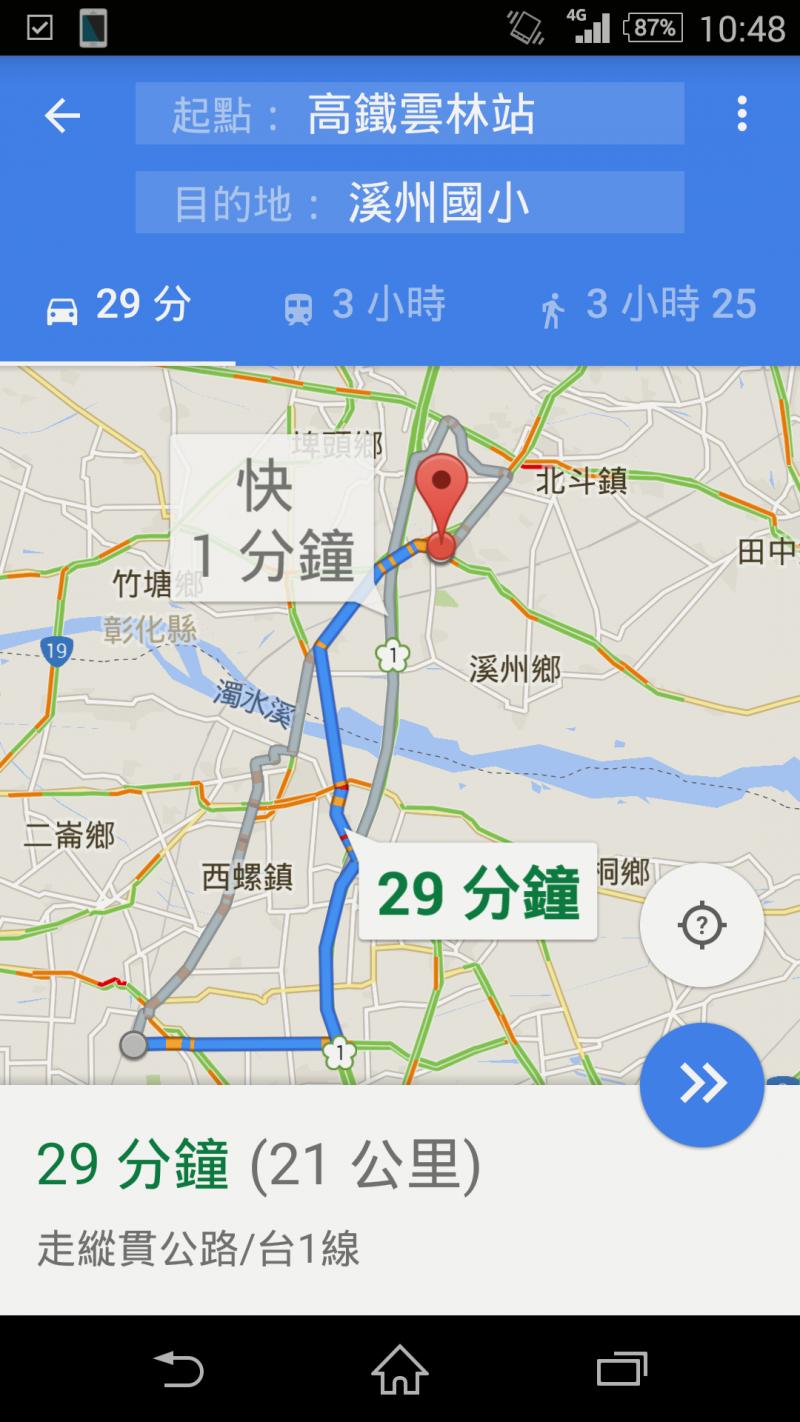The height and width of the screenshot is (1422, 800).
Task: Open the recent apps overview
Action: pos(621,1369)
